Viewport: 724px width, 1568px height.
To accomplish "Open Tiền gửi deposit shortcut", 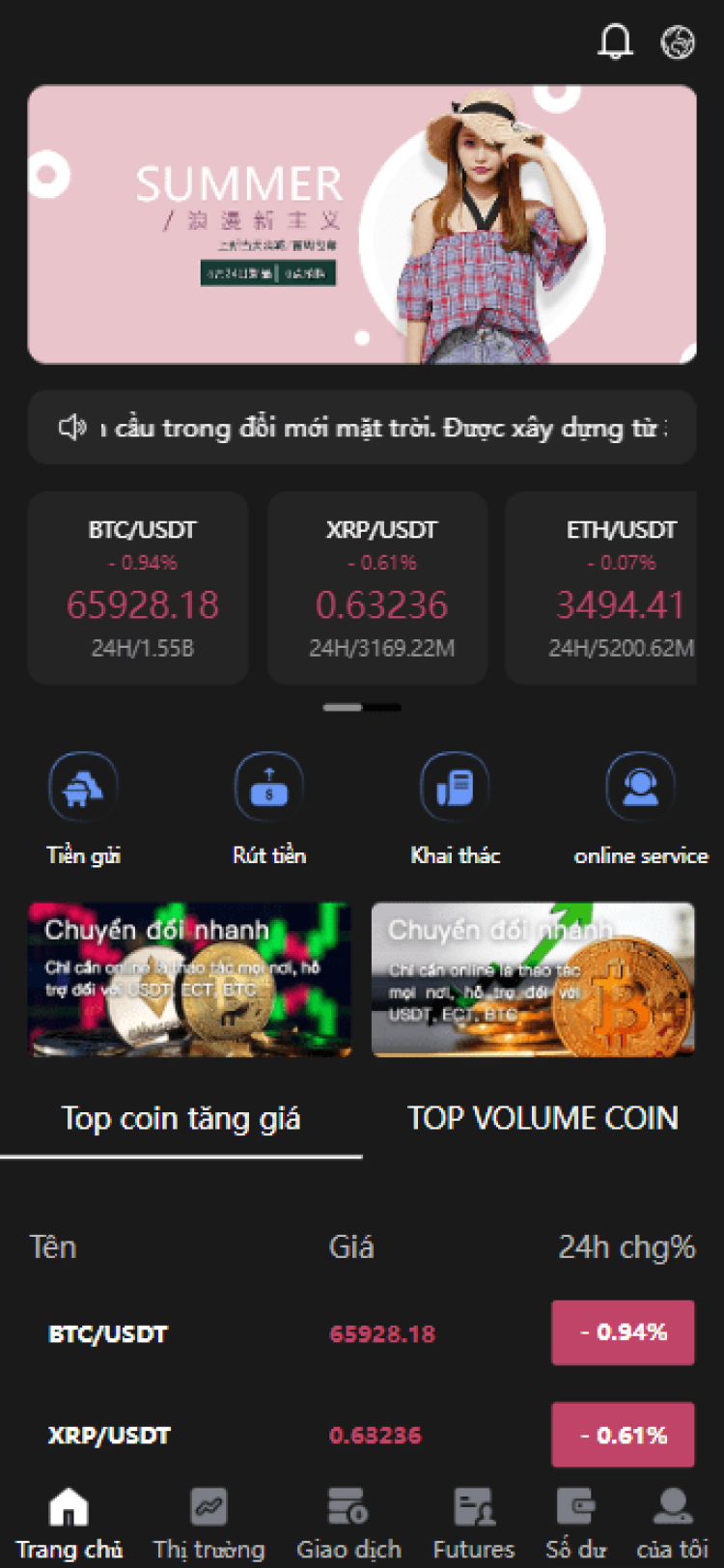I will (83, 809).
